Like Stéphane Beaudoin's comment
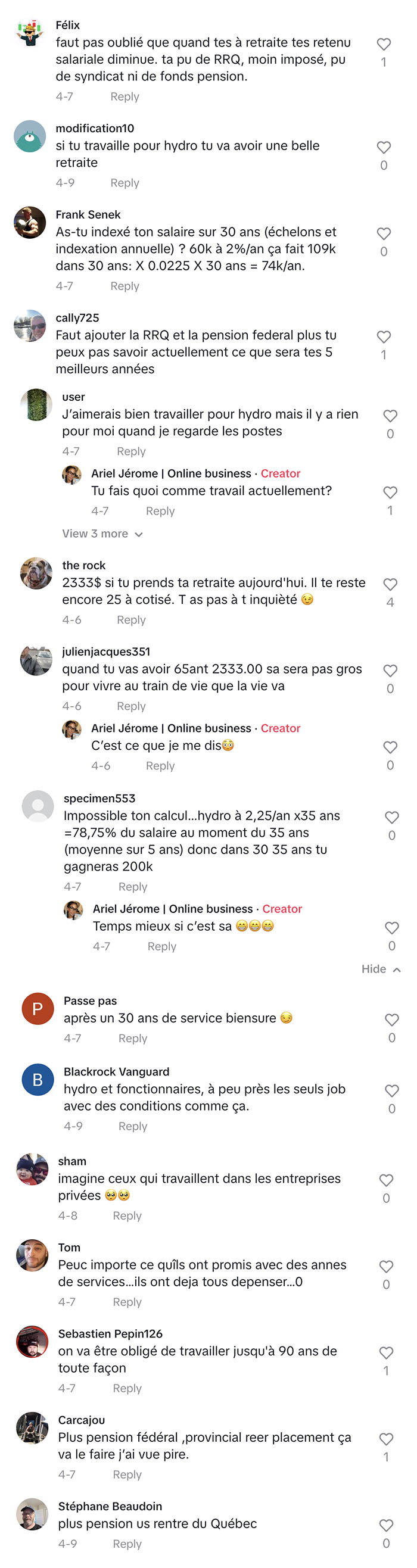This screenshot has height=1568, width=417. (x=386, y=1525)
